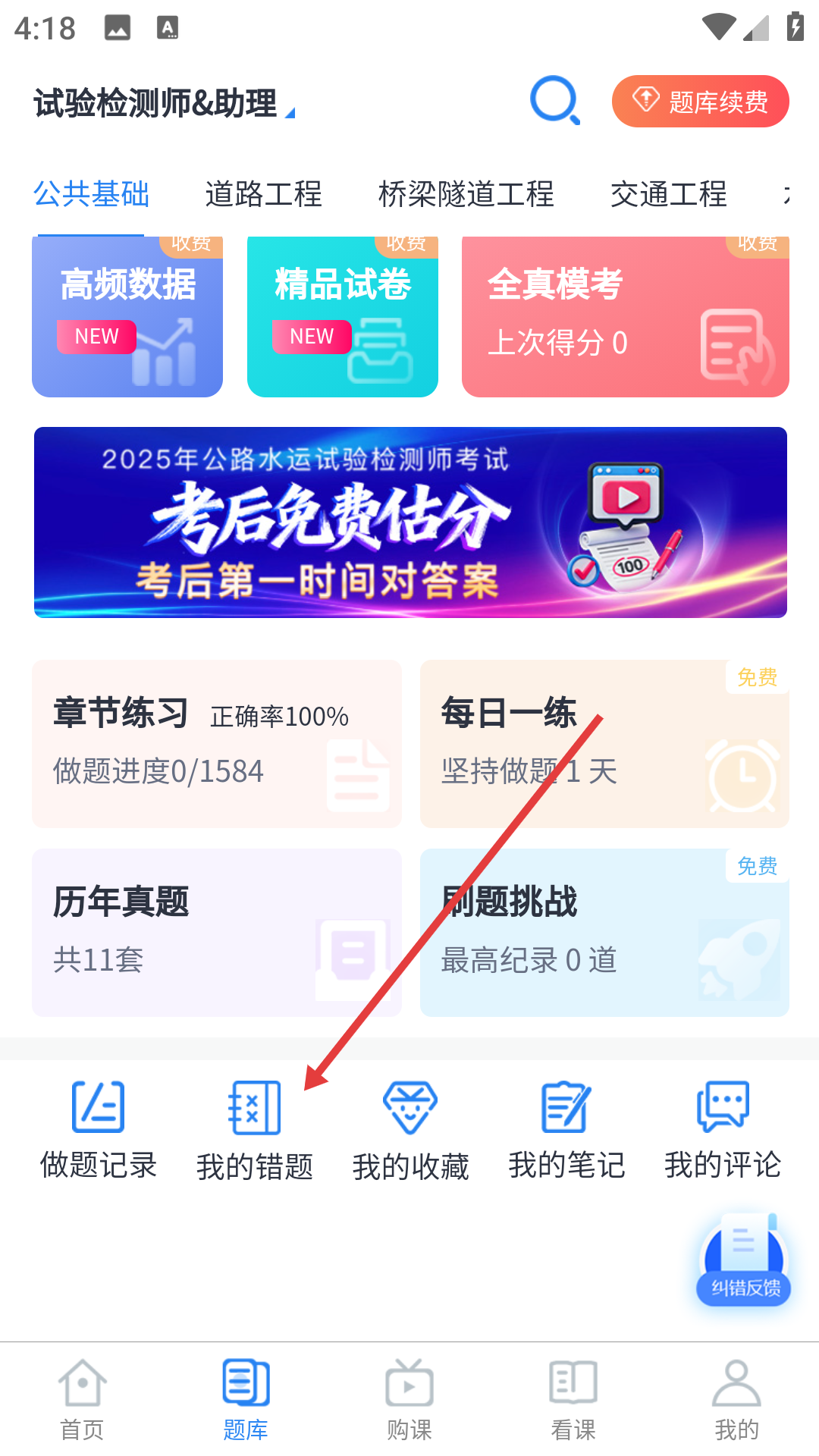This screenshot has height=1456, width=819.
Task: Start the 全真模考 mock exam
Action: [625, 317]
